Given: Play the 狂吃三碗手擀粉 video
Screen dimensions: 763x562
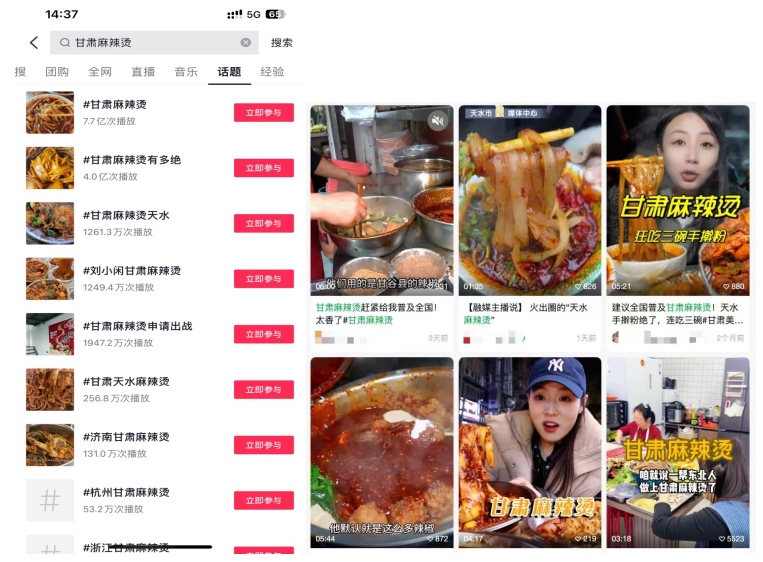Looking at the screenshot, I should (x=677, y=200).
